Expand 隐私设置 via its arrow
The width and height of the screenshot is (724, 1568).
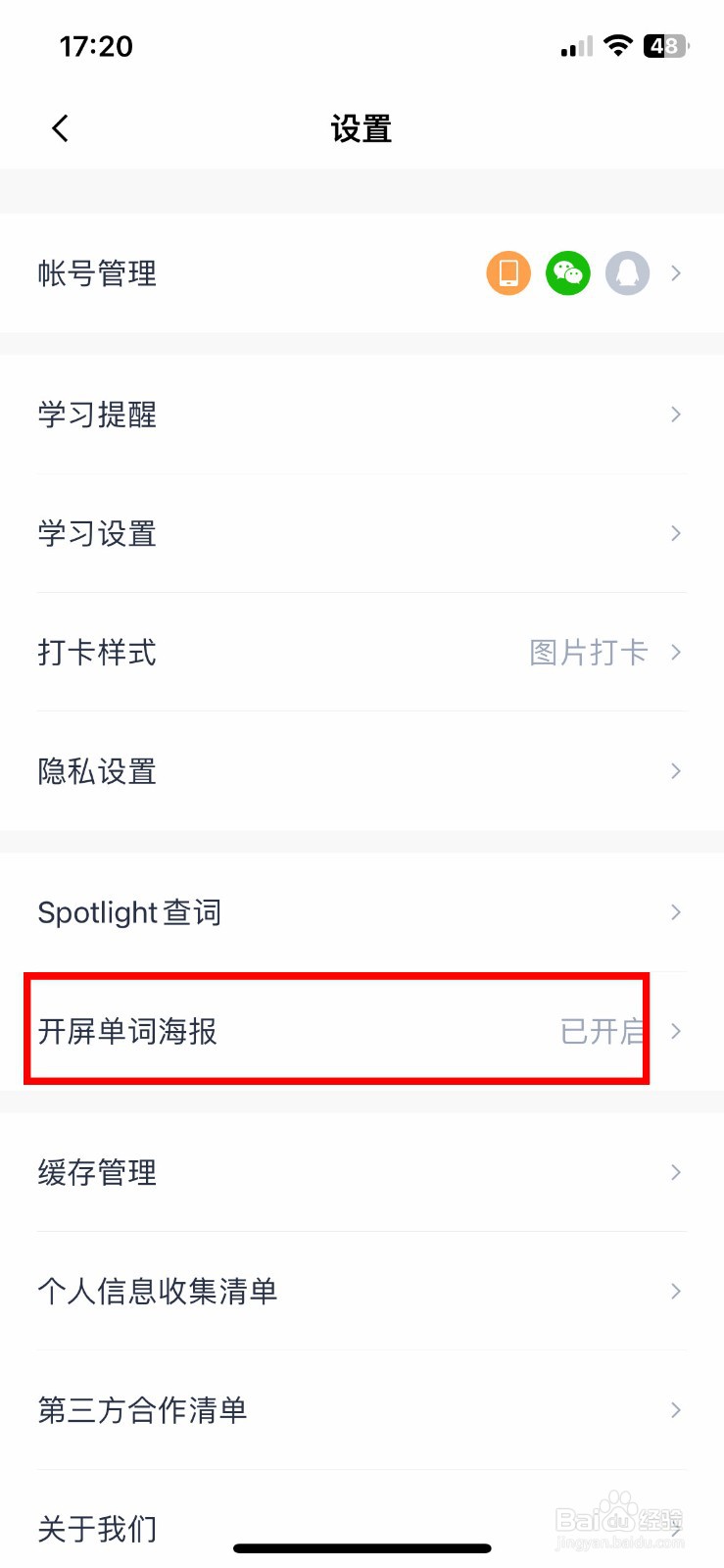(675, 771)
